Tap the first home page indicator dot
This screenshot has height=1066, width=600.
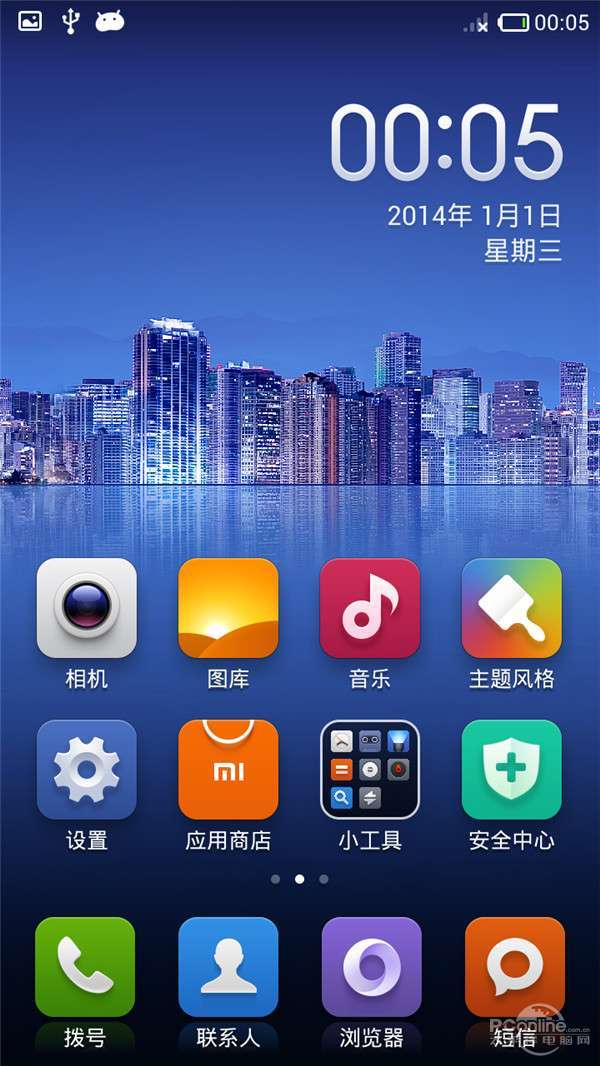coord(275,879)
